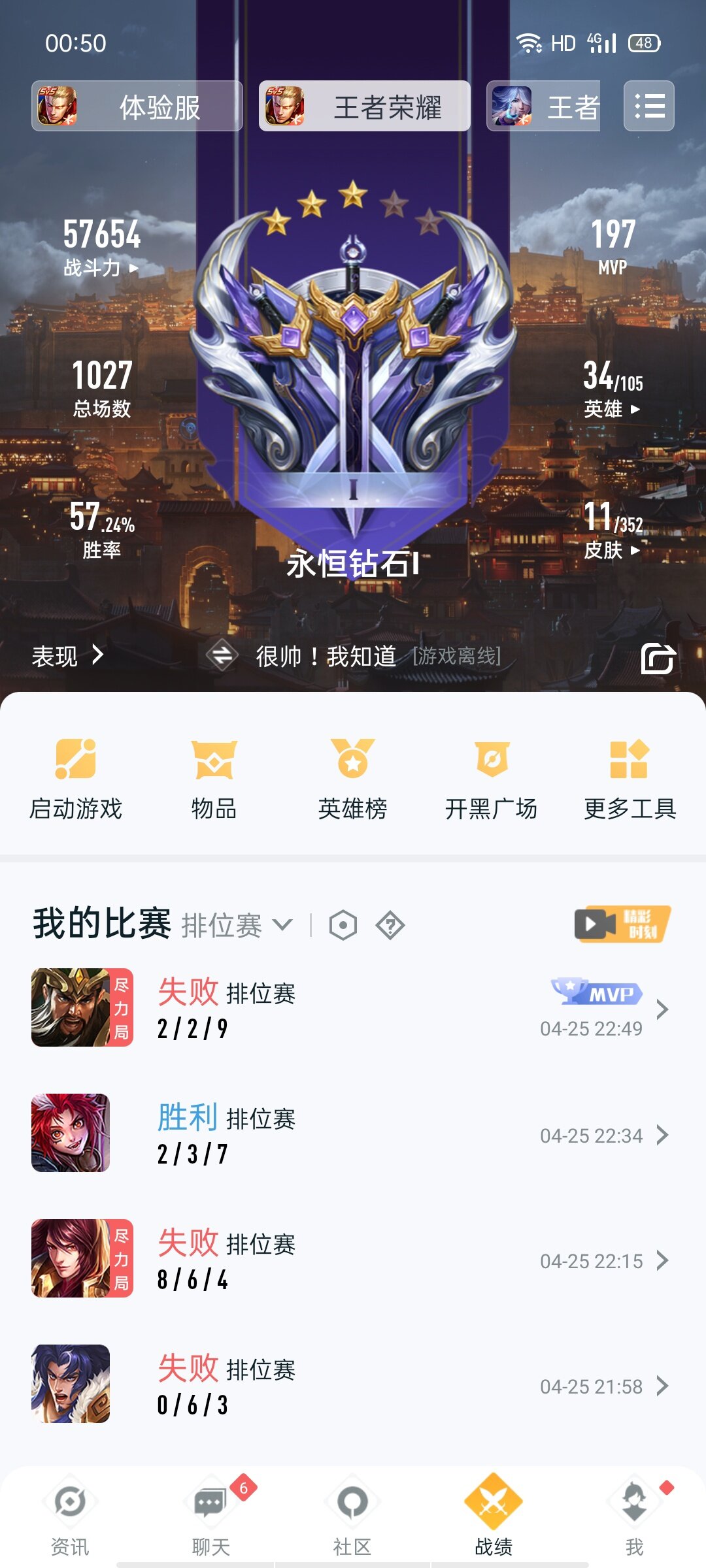Open 物品 items
The height and width of the screenshot is (1568, 706).
[214, 779]
